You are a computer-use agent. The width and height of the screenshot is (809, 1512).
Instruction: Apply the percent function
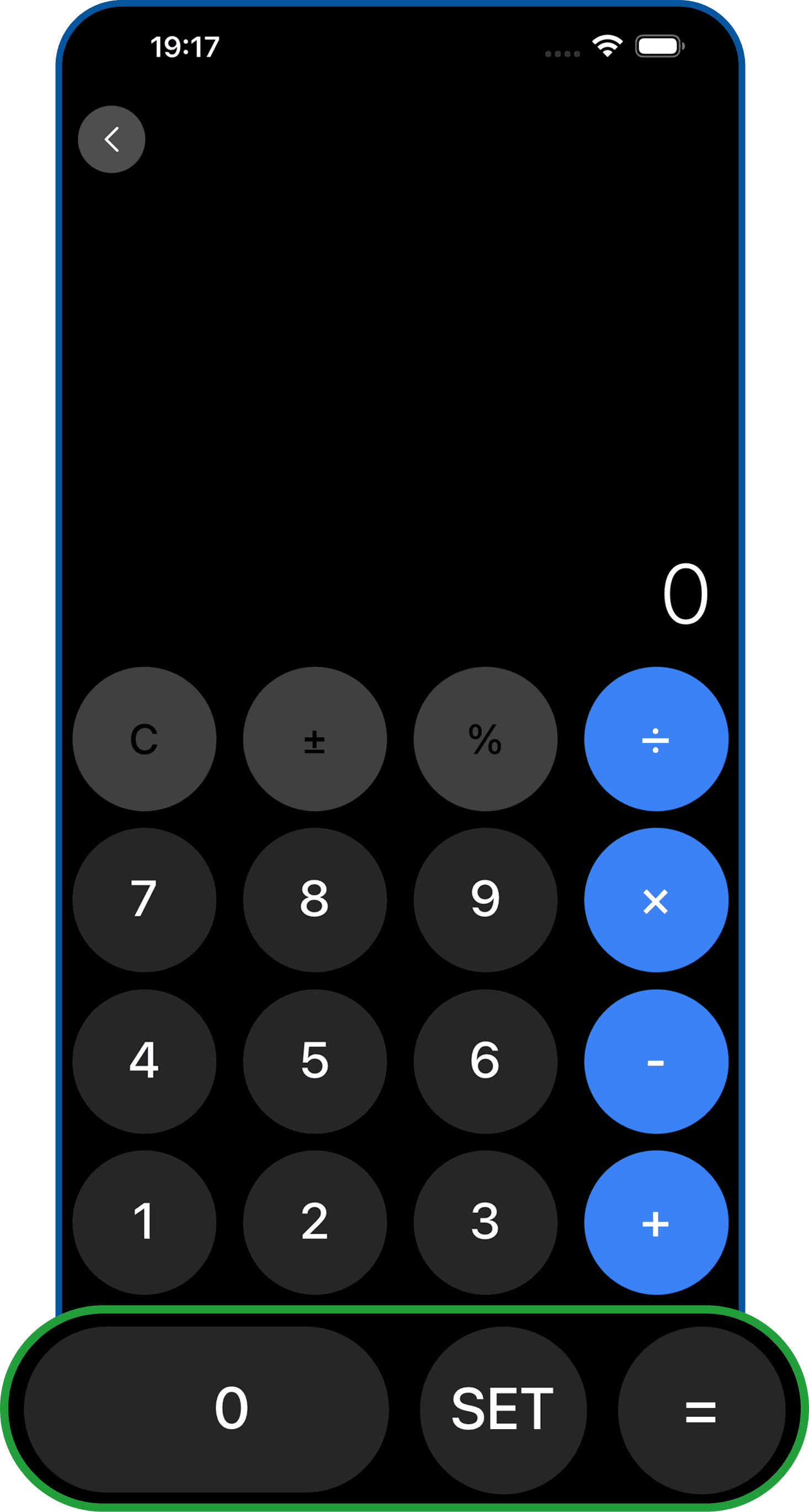(485, 739)
